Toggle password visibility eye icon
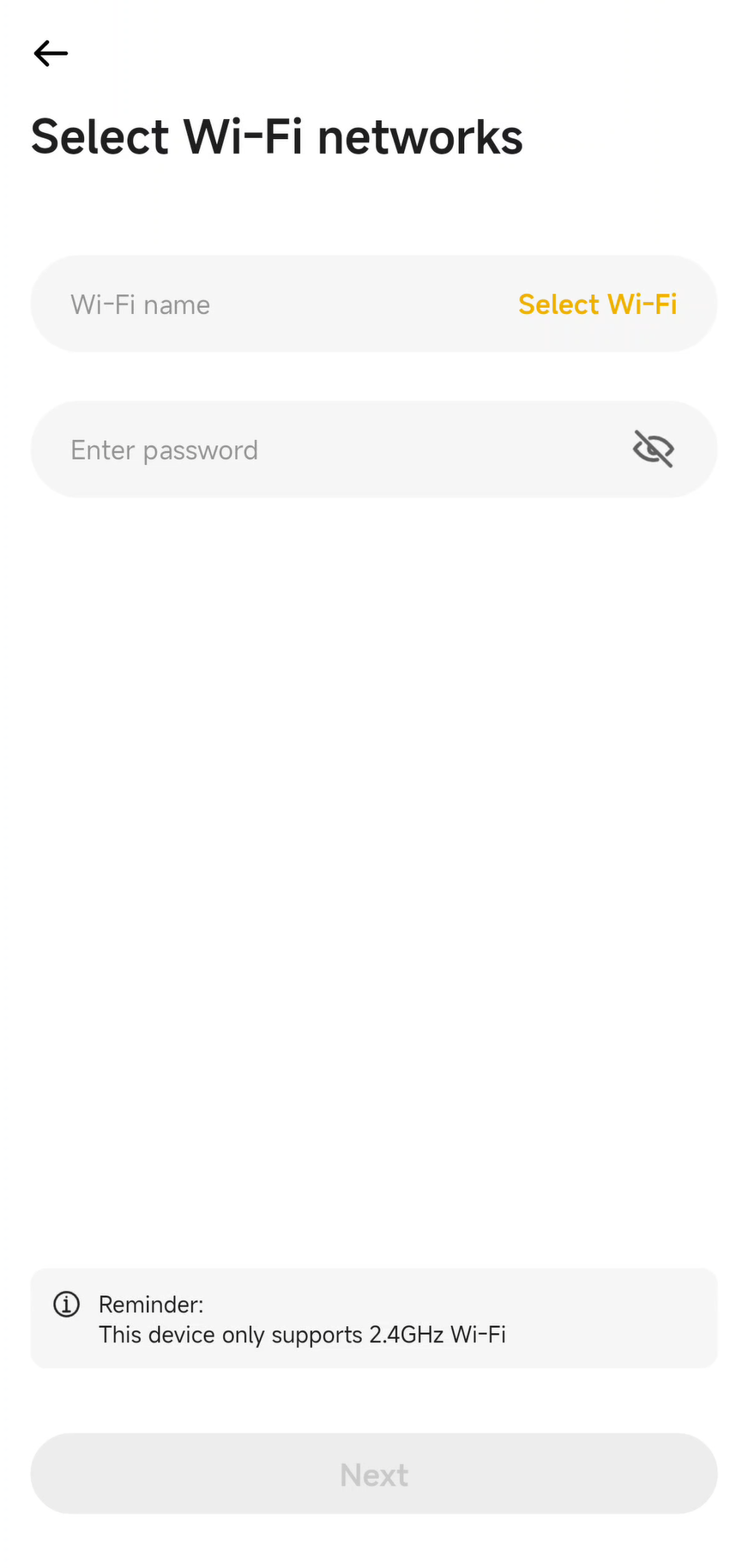This screenshot has height=1568, width=748. coord(654,449)
